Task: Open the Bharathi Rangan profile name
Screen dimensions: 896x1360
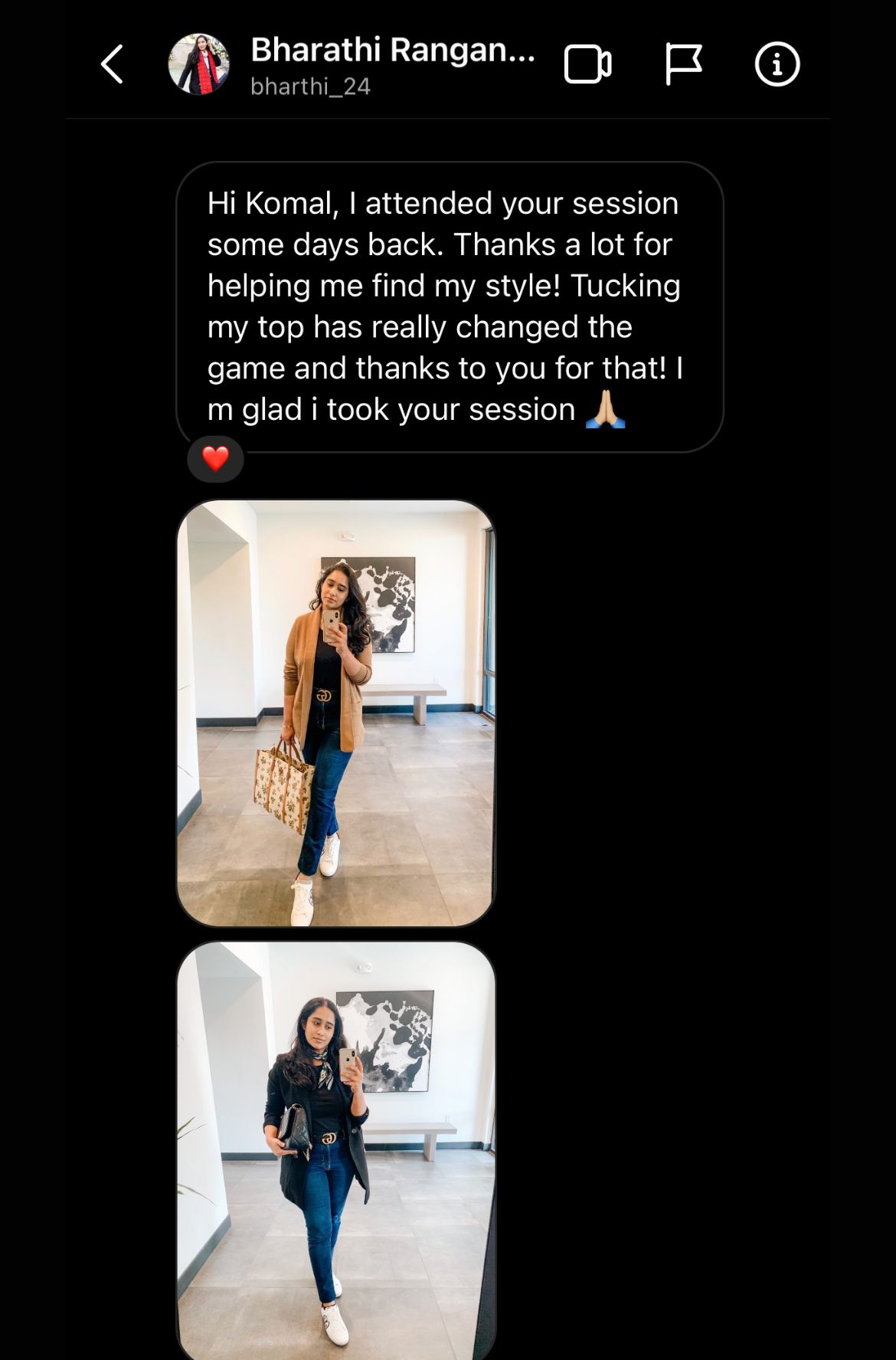Action: (x=392, y=51)
